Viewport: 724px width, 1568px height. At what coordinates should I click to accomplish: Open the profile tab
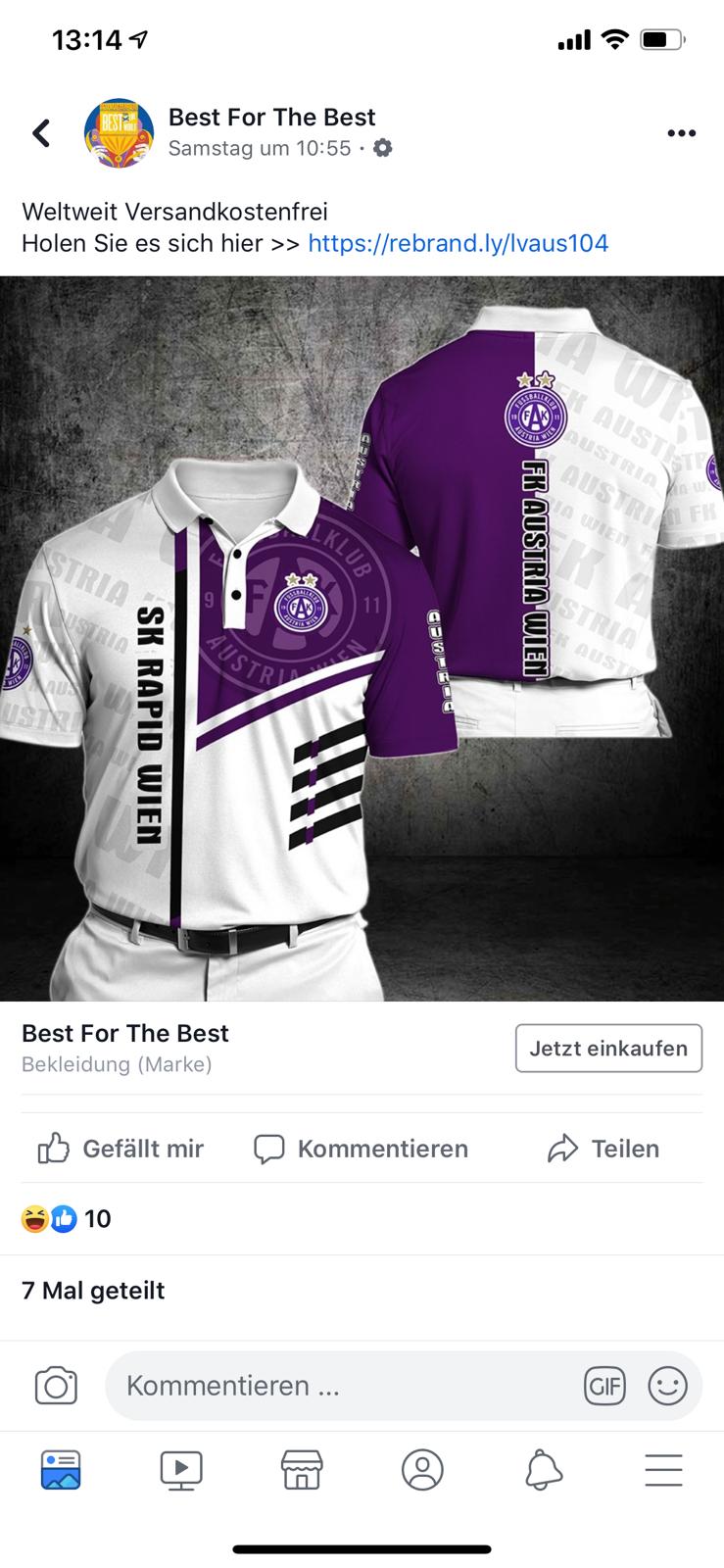pos(422,1470)
